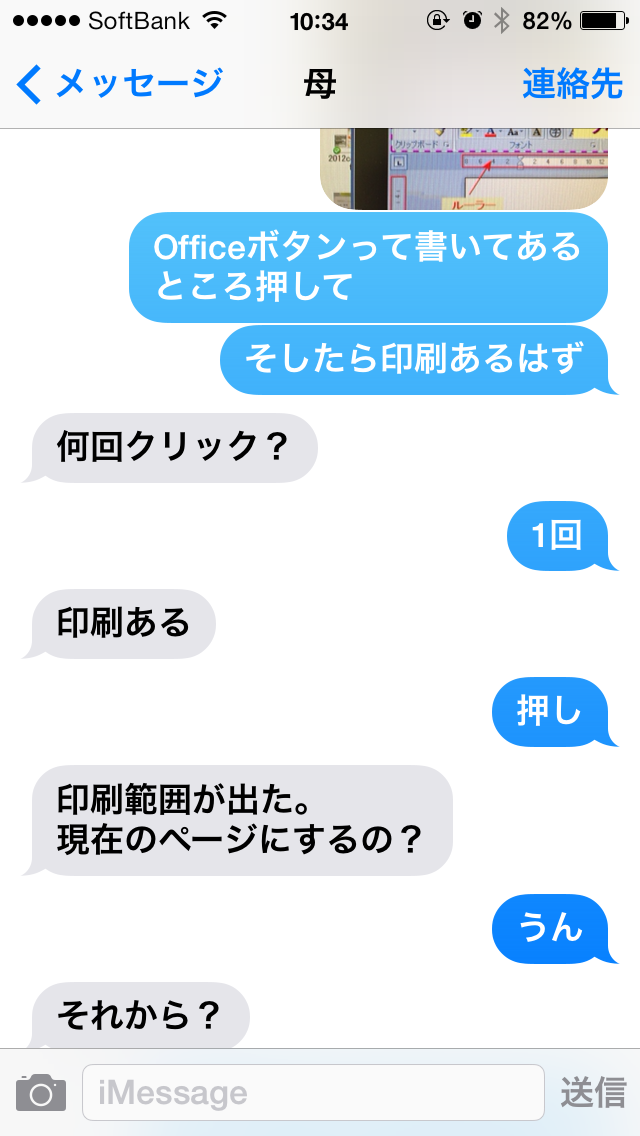640x1136 pixels.
Task: Open 連絡先 contact details
Action: [x=572, y=84]
